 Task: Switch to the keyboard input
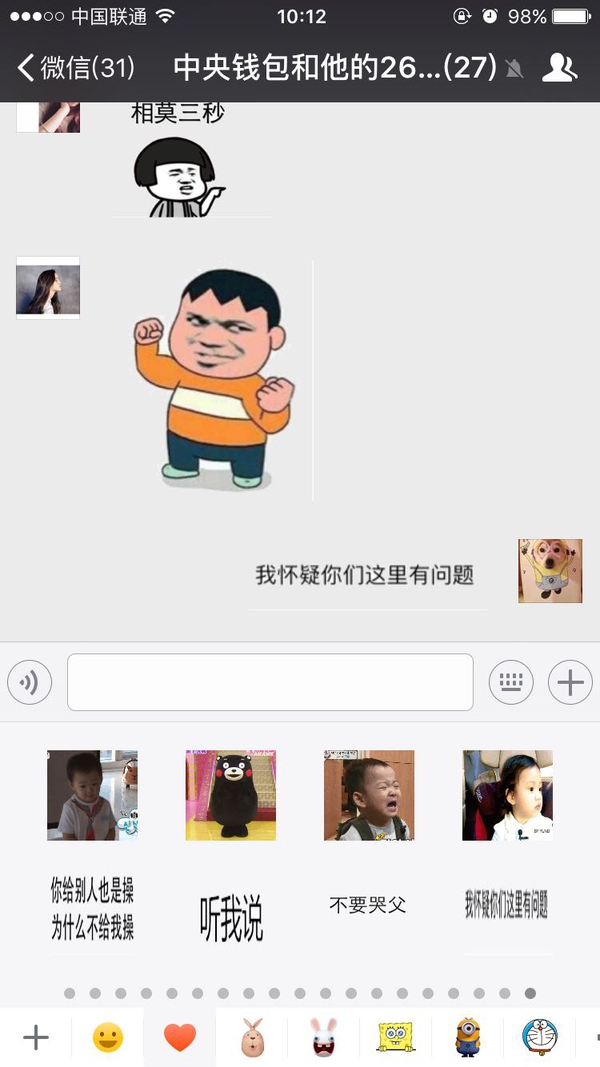pyautogui.click(x=510, y=683)
